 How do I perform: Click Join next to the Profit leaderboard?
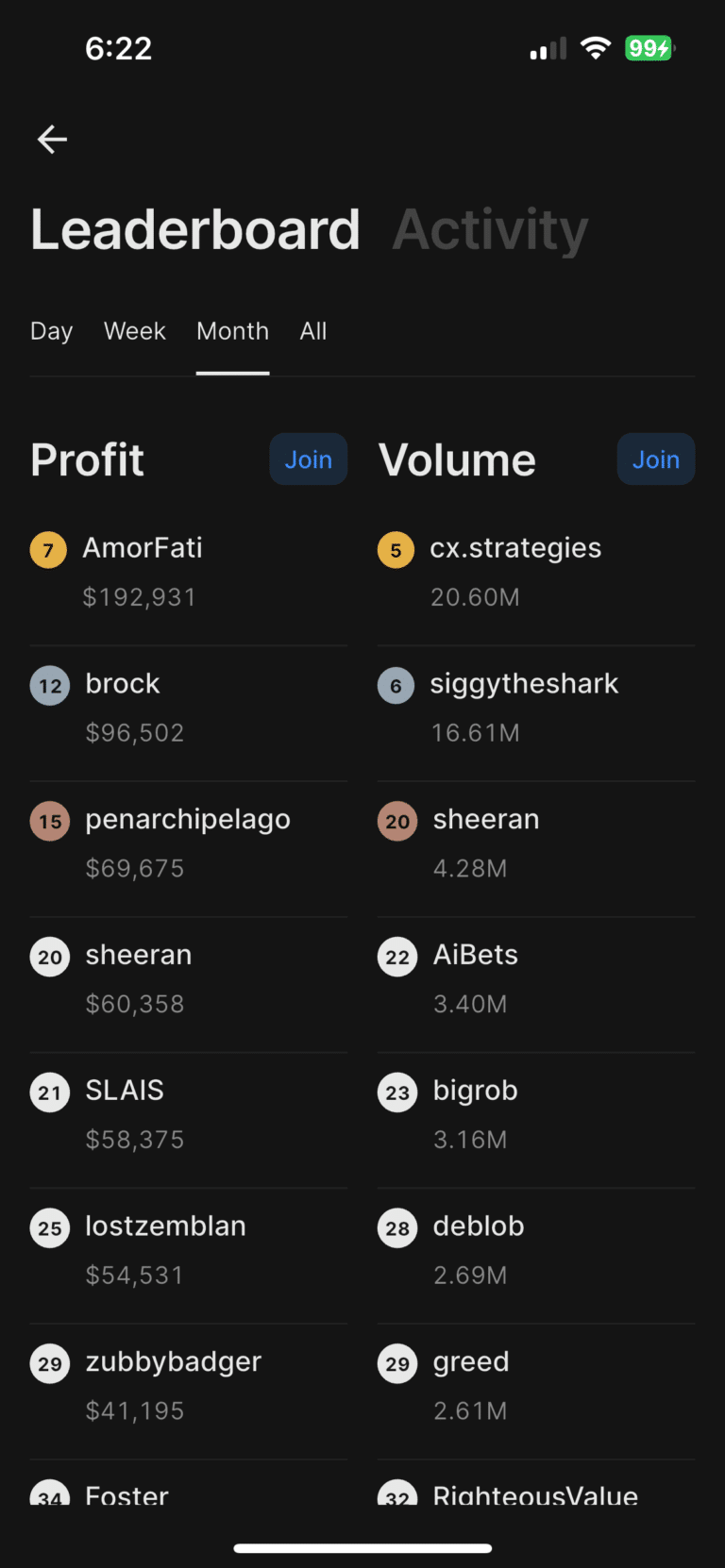tap(308, 459)
